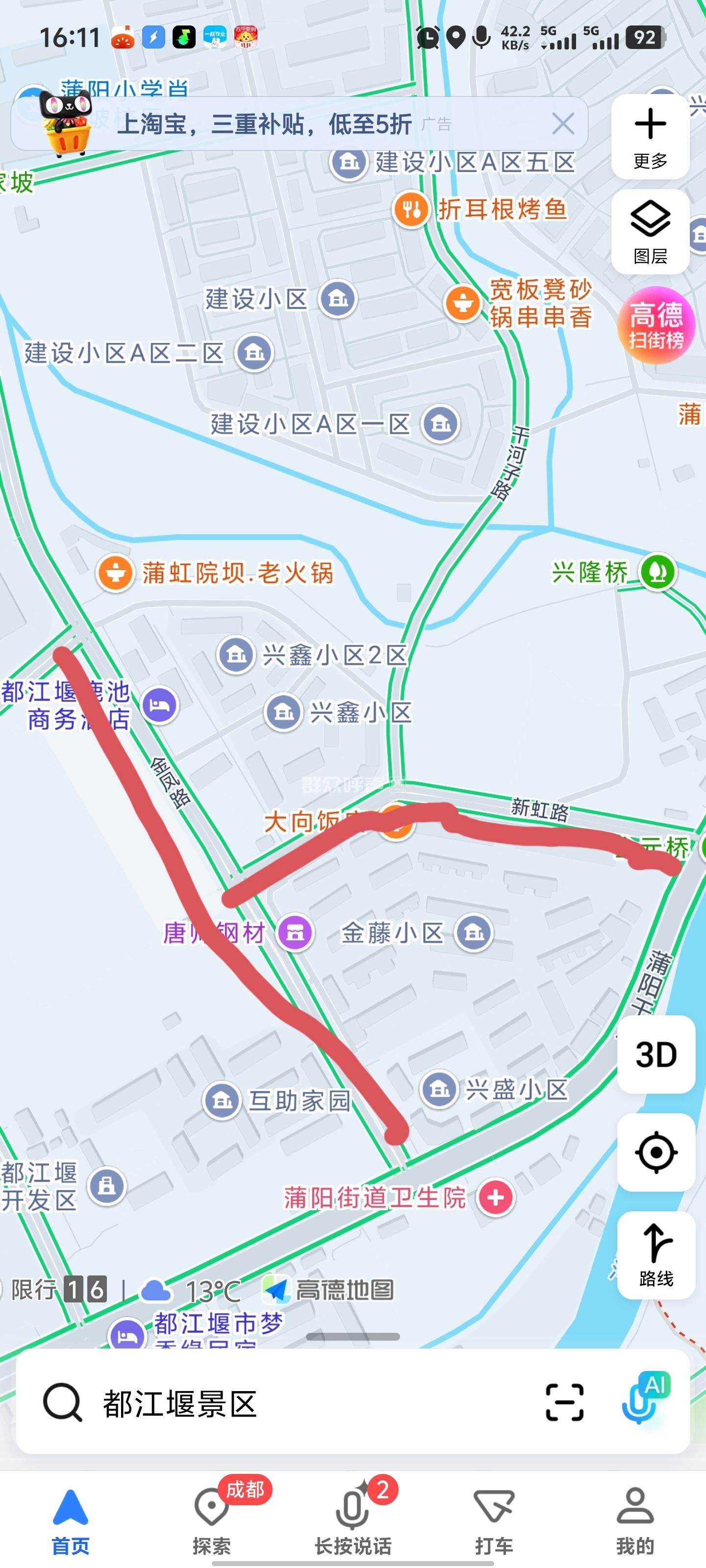Open the 图层 map layers panel
Screen dimensions: 706x1568
pos(650,232)
